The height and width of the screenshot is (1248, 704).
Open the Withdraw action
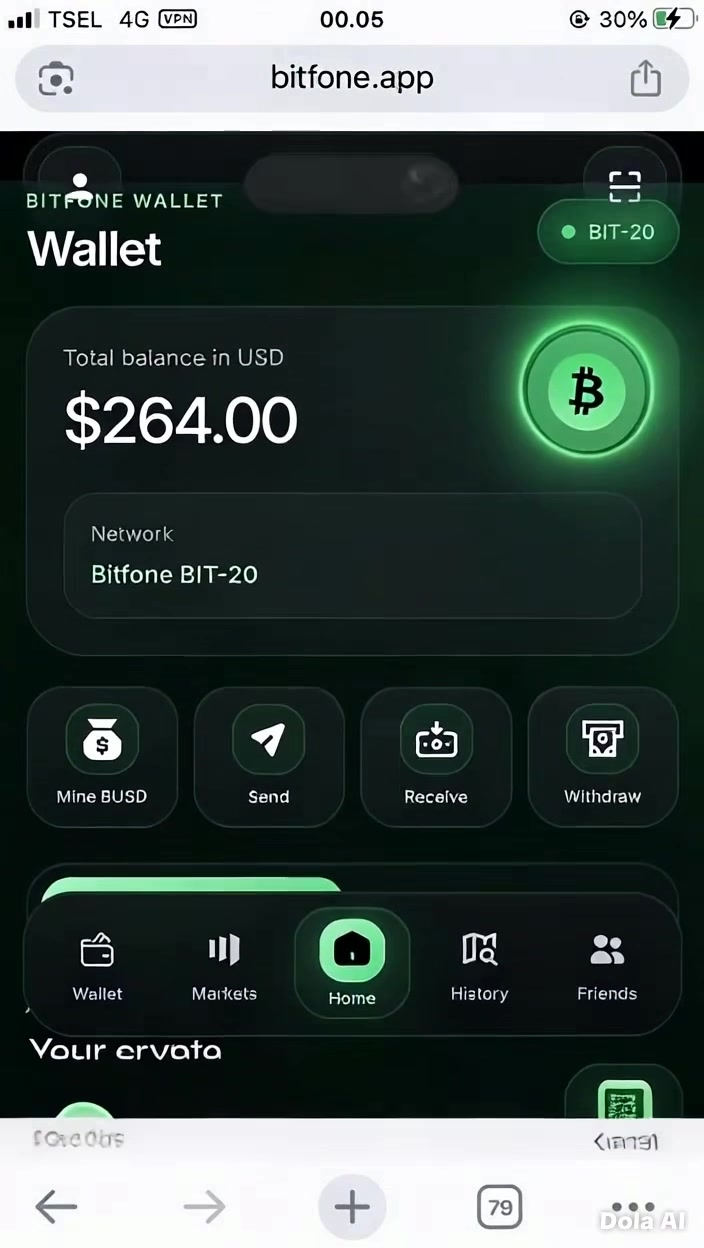click(603, 757)
